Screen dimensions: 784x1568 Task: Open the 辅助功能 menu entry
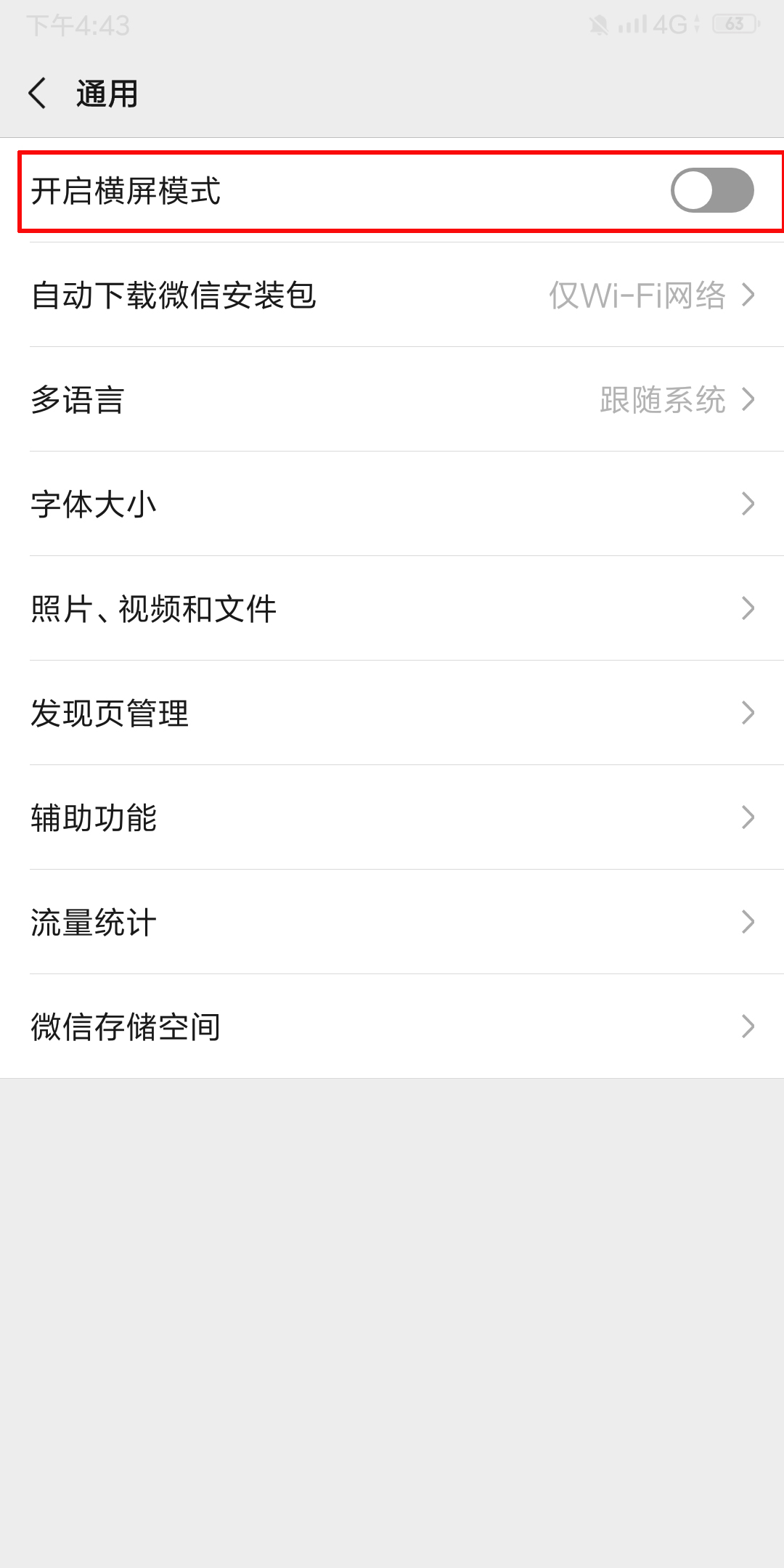tap(392, 817)
